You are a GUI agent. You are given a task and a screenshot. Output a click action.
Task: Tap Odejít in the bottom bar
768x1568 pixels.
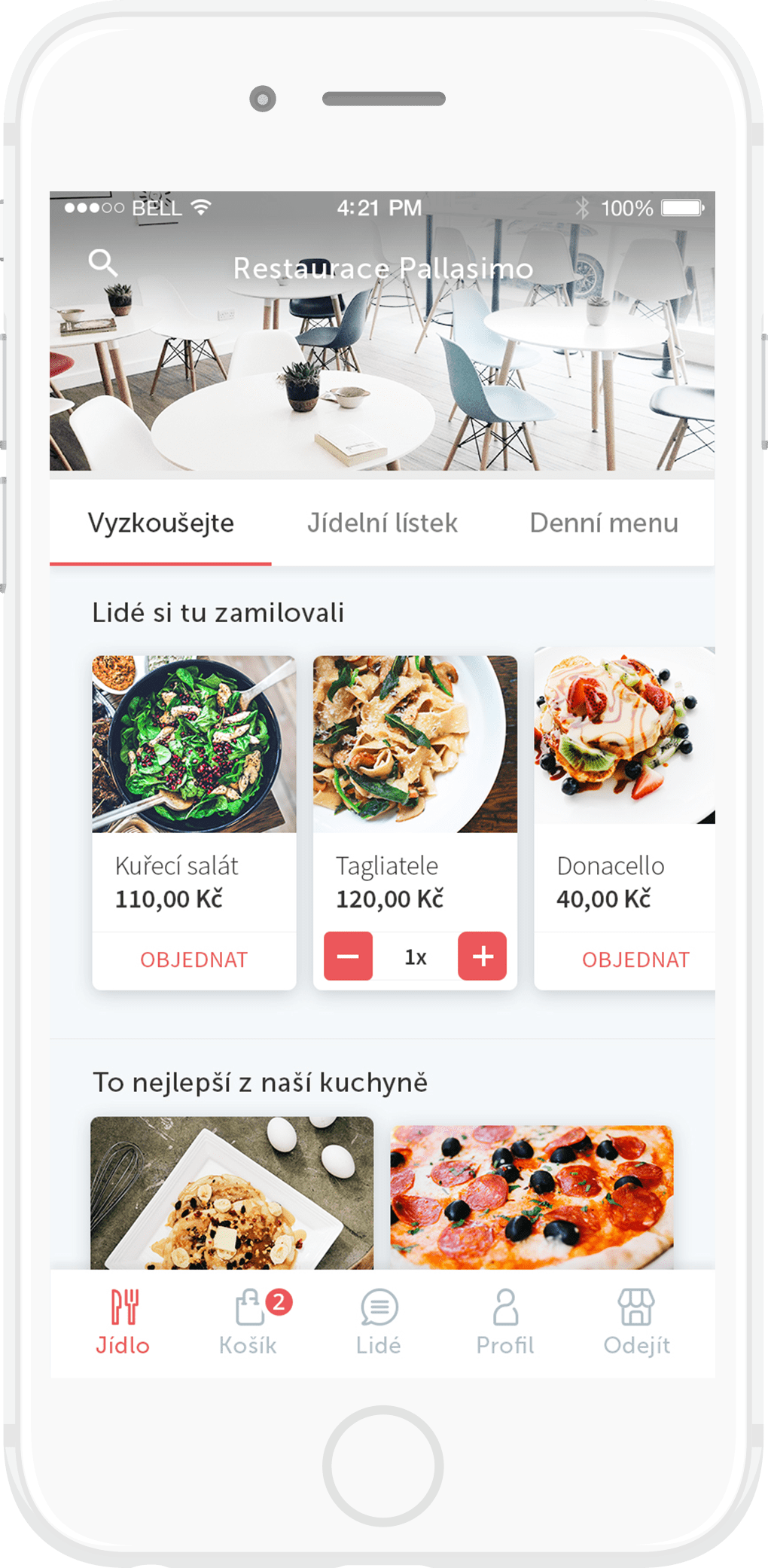(636, 1321)
